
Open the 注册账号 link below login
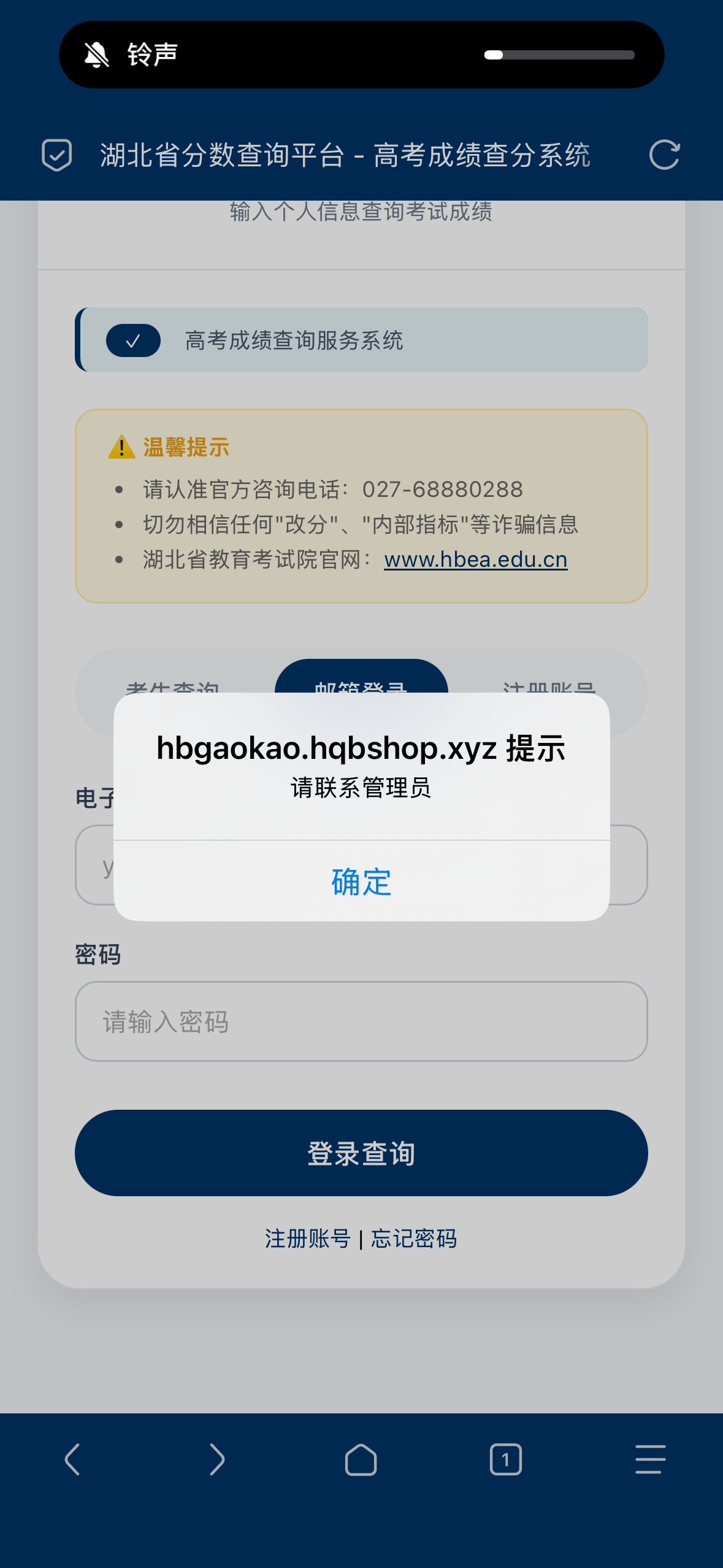click(307, 1239)
